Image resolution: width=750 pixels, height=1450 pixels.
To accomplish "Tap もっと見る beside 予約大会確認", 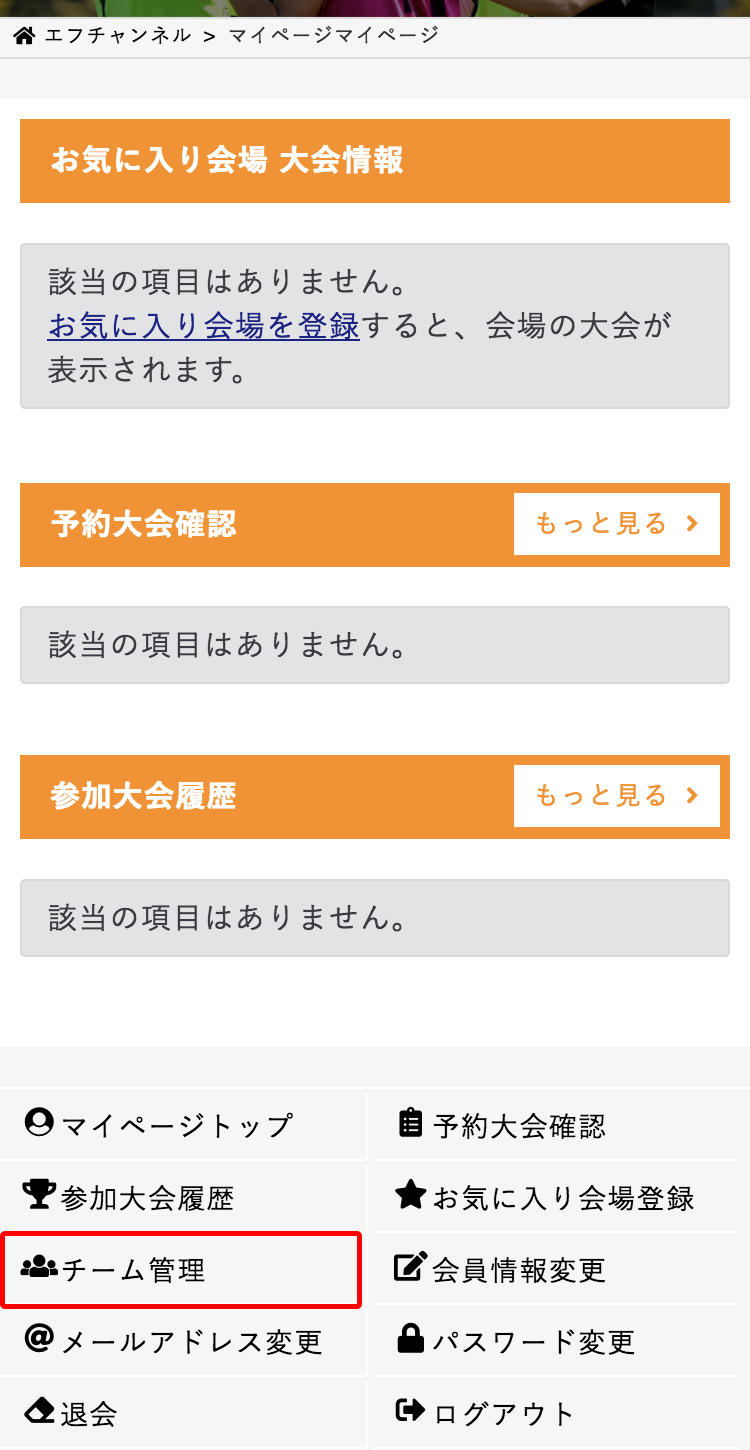I will [616, 523].
